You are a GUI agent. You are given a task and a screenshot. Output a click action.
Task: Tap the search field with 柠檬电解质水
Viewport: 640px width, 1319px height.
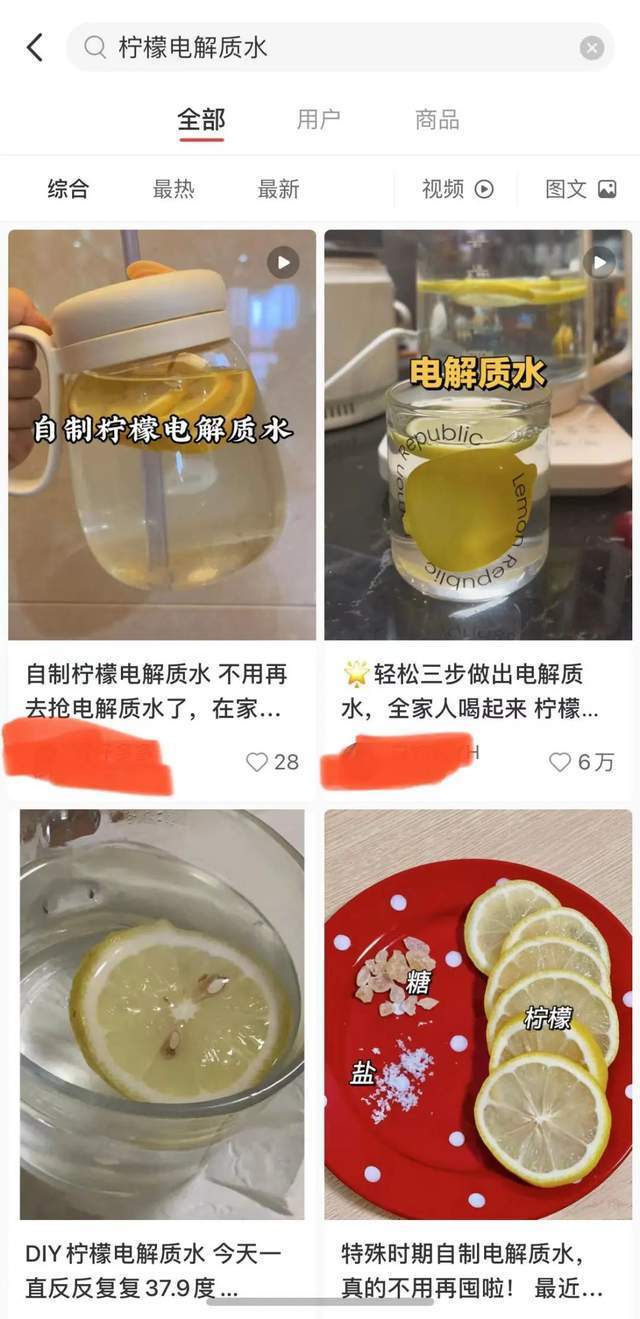330,47
